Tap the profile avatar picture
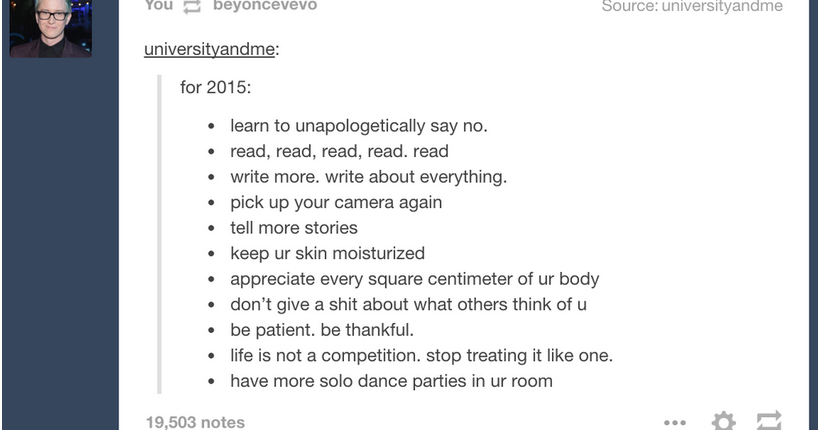The width and height of the screenshot is (820, 430). click(x=51, y=27)
